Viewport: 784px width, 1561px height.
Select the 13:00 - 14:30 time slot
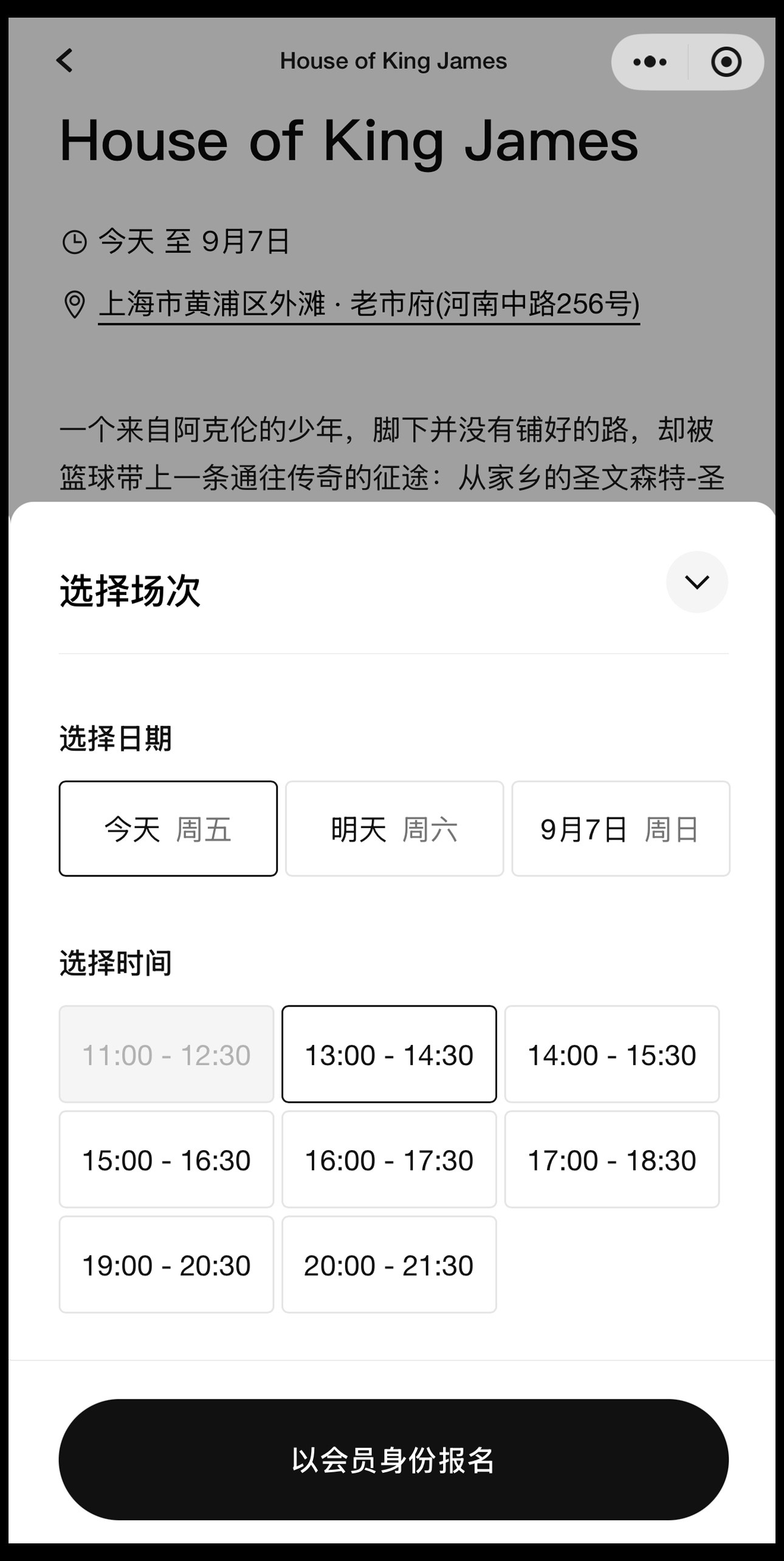[x=389, y=1054]
